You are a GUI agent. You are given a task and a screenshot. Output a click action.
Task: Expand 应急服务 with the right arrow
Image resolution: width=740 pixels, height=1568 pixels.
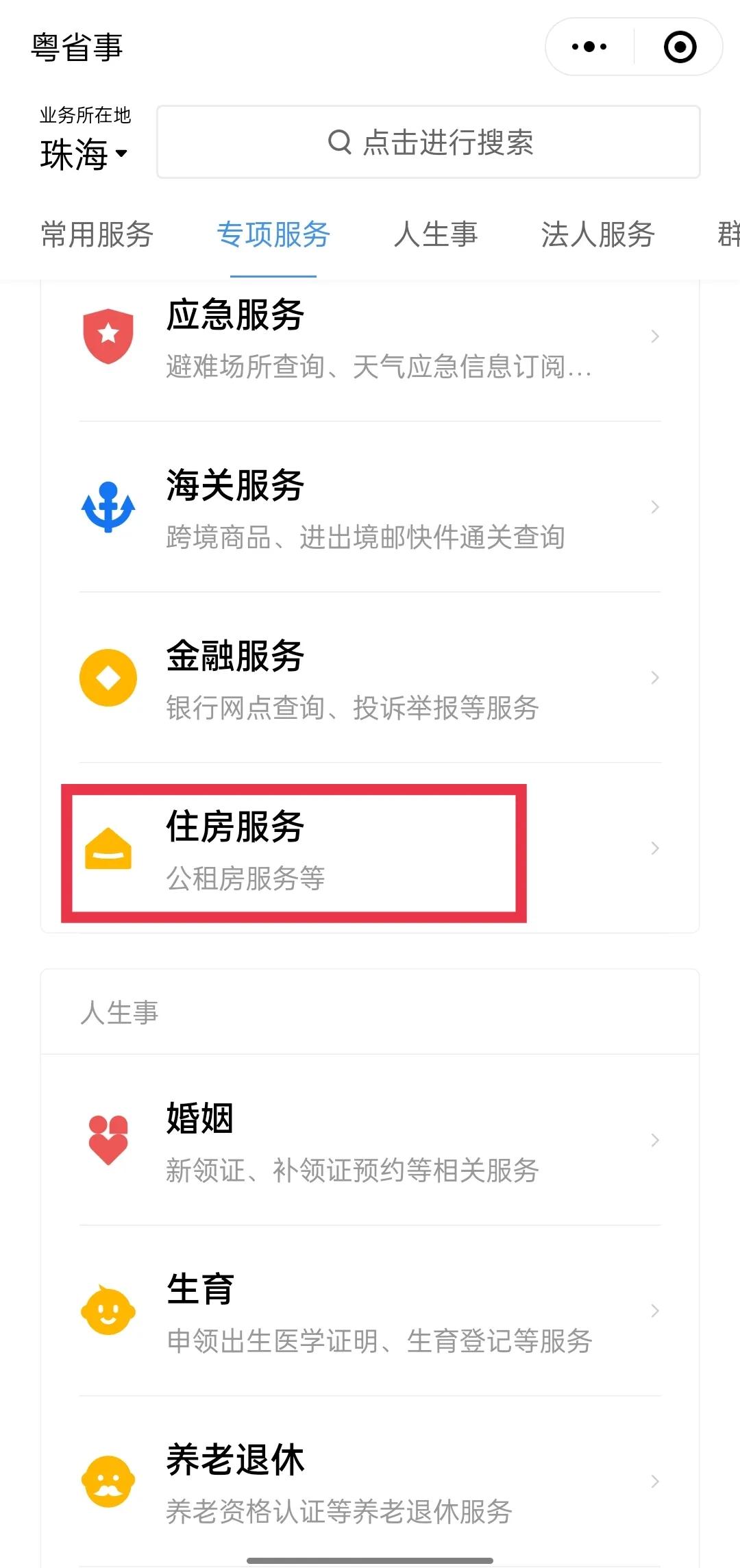coord(656,336)
